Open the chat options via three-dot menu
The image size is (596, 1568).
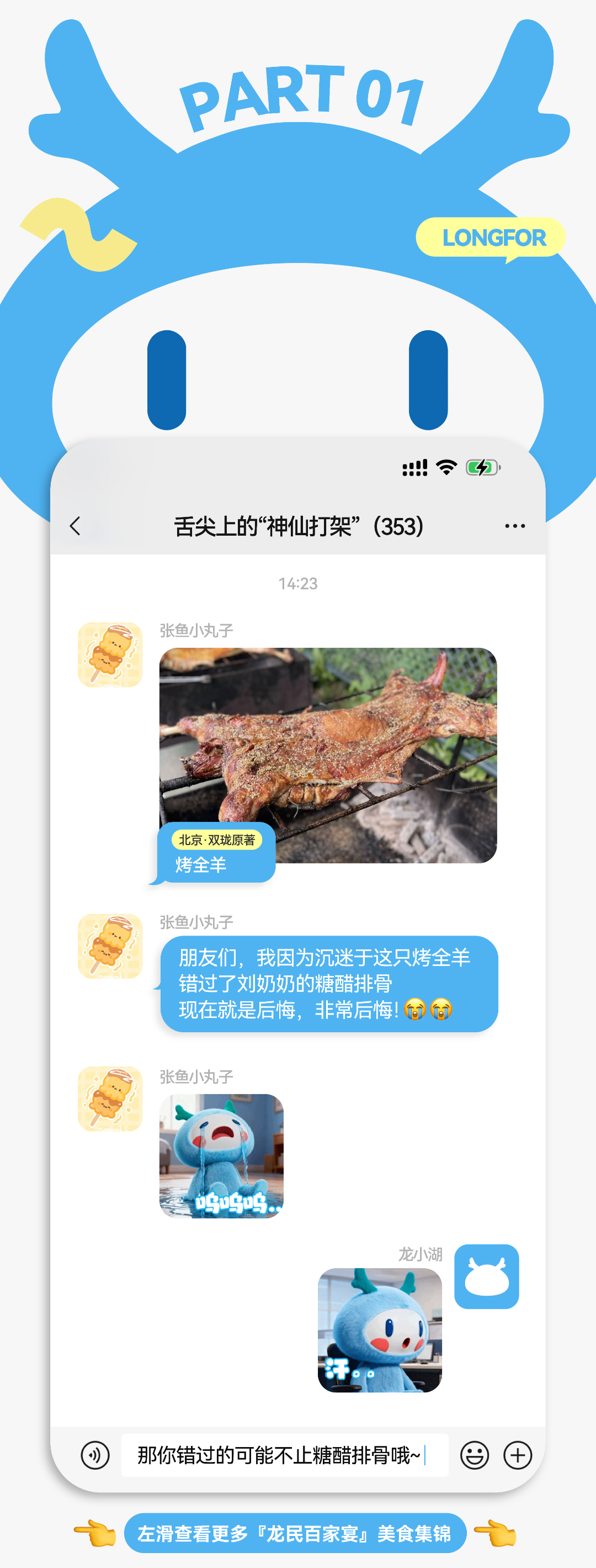point(514,526)
